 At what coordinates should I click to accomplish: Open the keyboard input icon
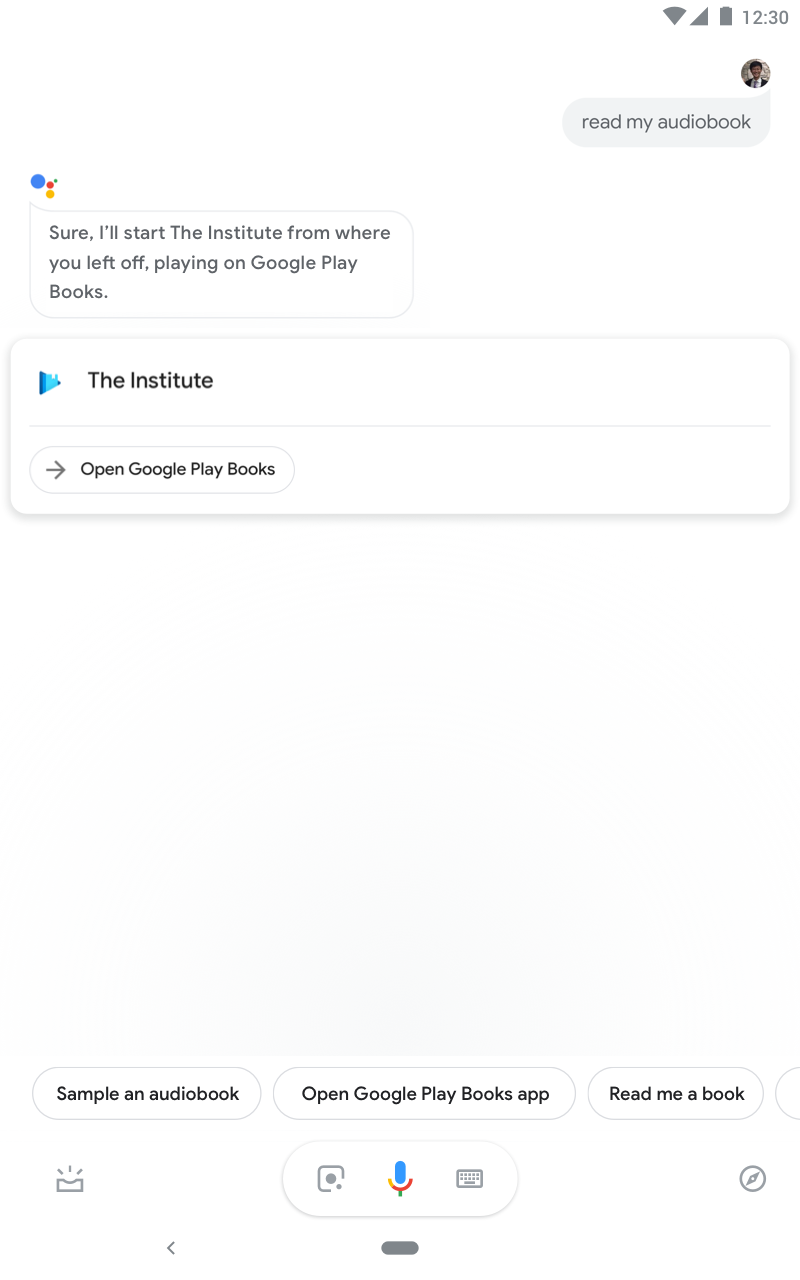coord(470,1178)
